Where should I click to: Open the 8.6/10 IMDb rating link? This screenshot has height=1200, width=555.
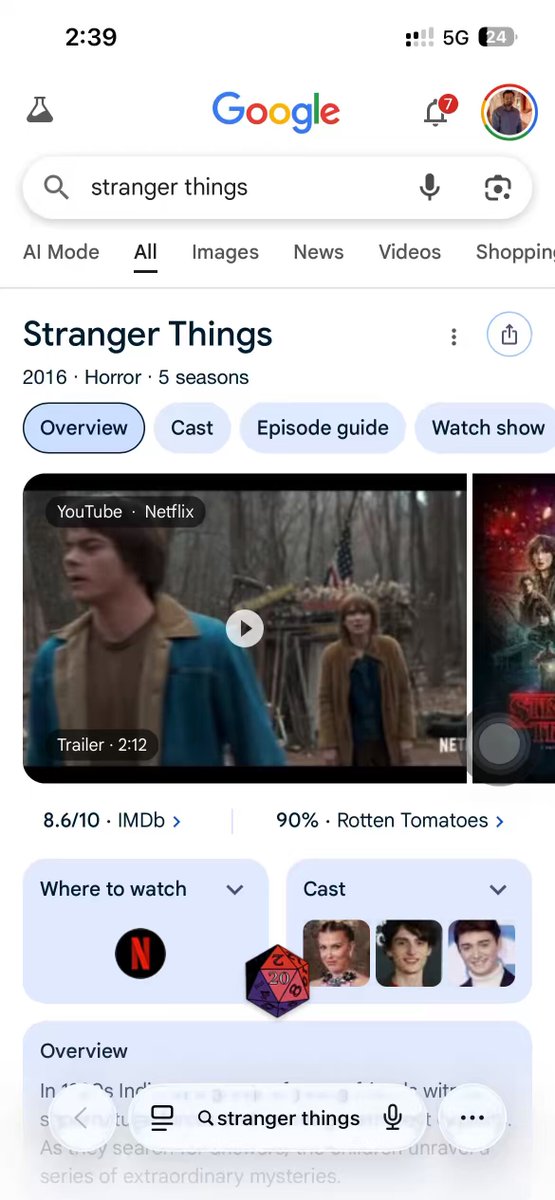[112, 820]
